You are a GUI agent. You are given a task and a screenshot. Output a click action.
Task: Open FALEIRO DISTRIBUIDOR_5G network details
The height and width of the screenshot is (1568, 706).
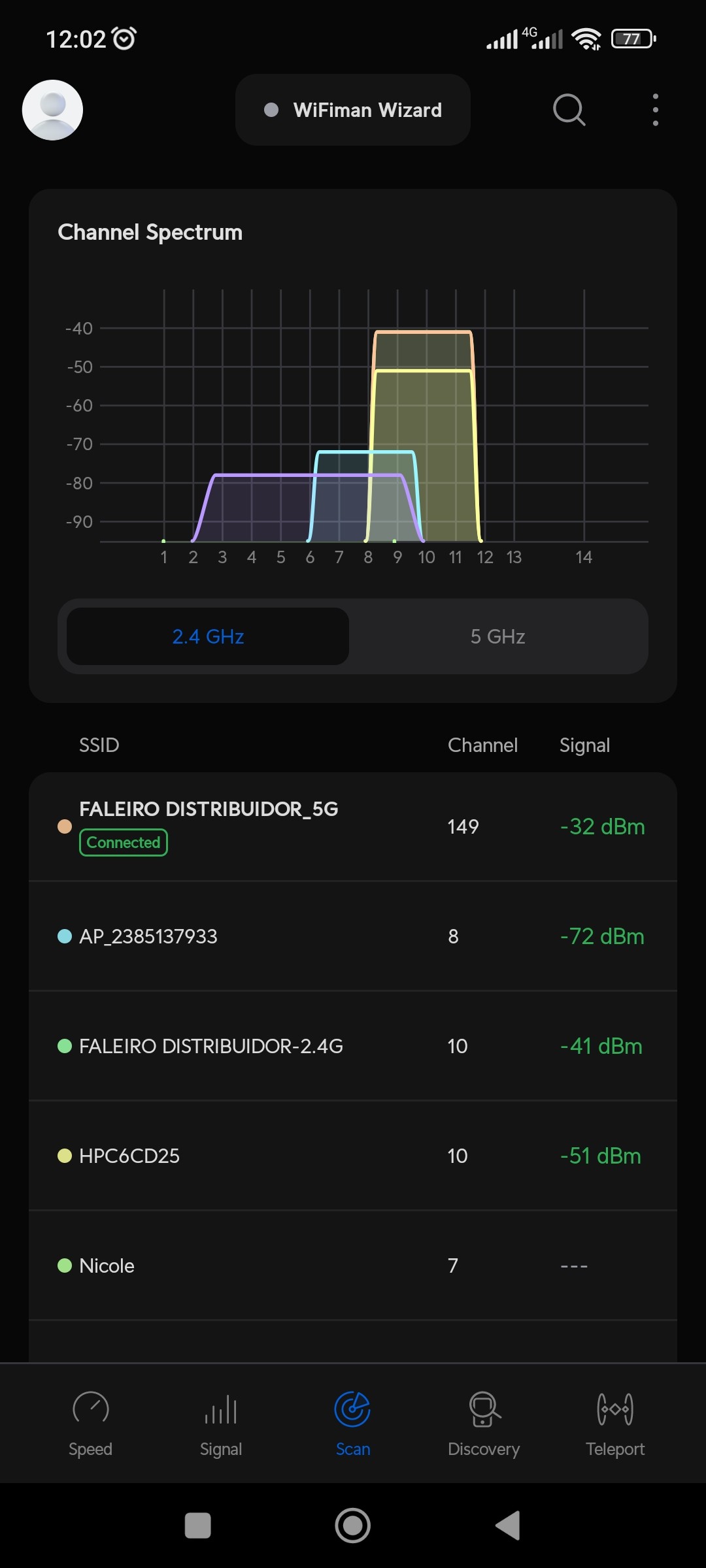click(x=353, y=826)
